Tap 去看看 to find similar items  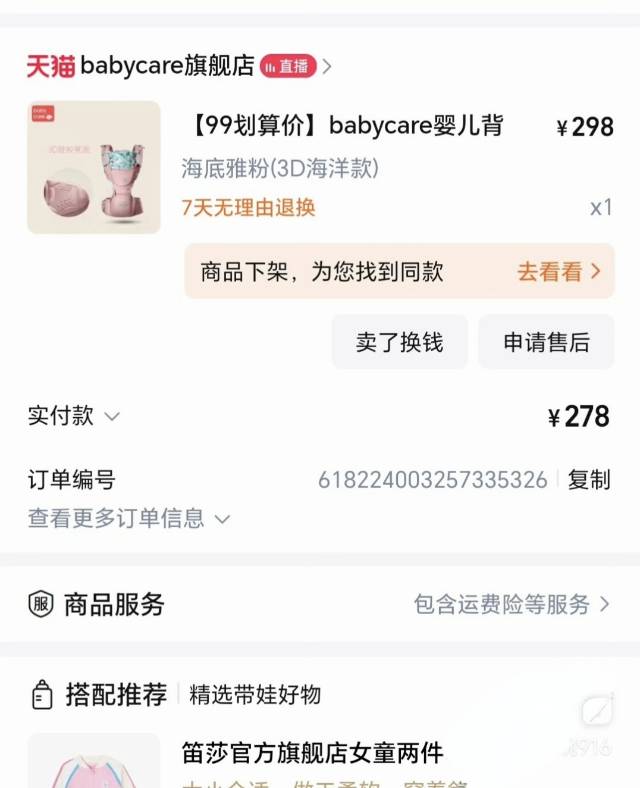coord(558,271)
